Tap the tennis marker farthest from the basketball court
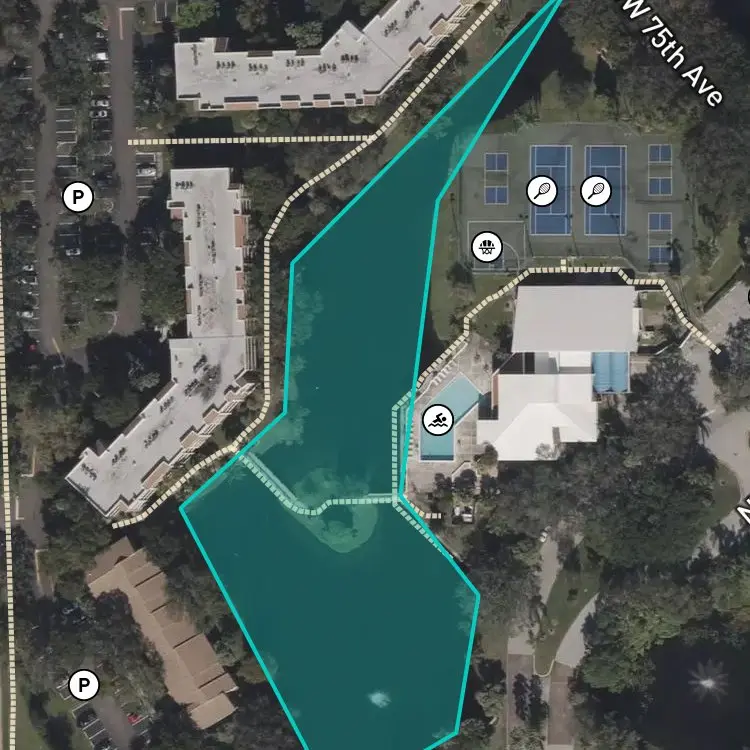This screenshot has width=750, height=750. (596, 191)
